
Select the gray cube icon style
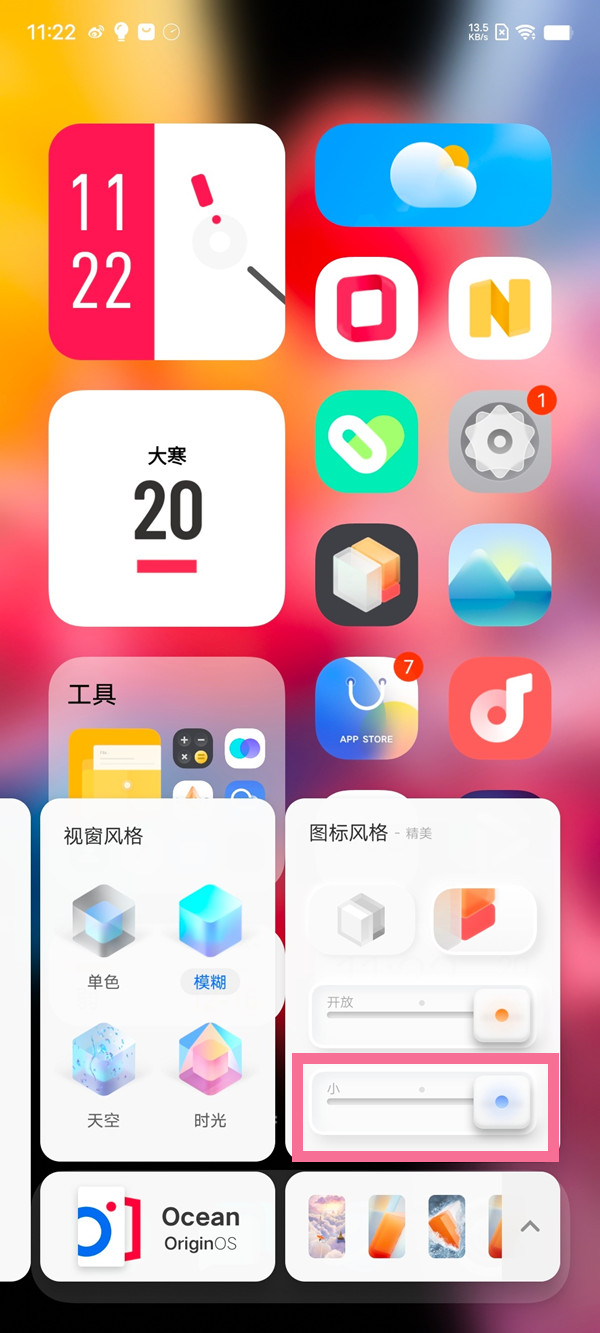point(361,918)
